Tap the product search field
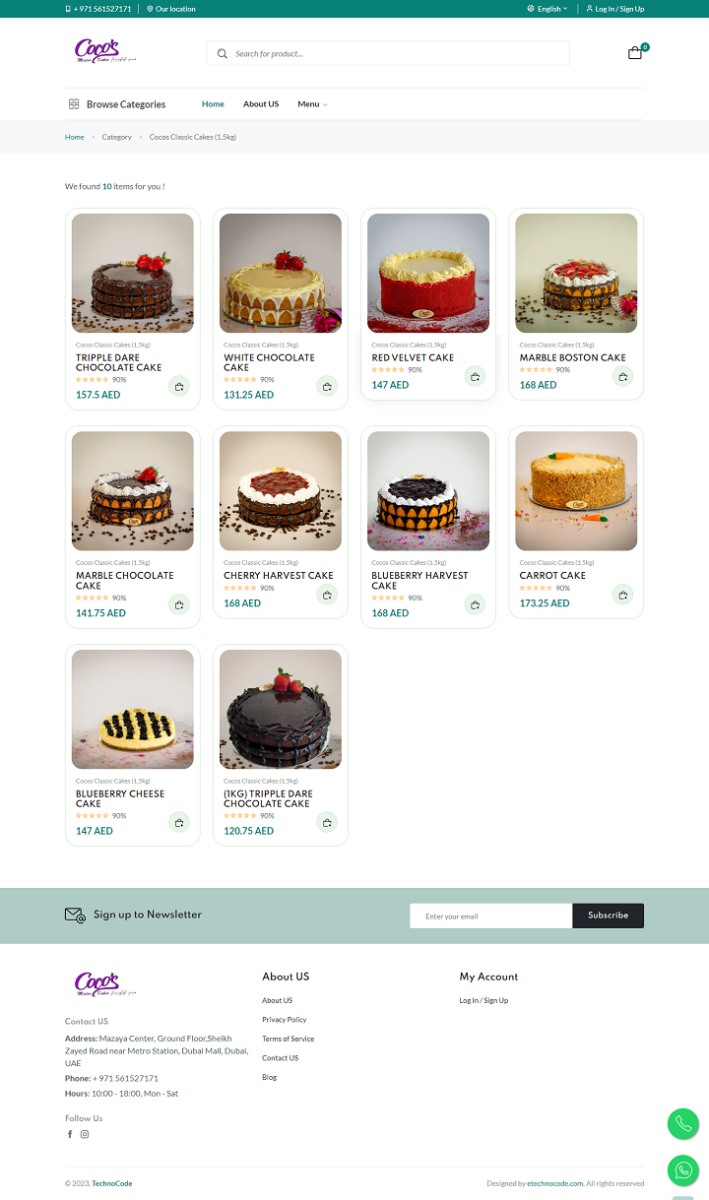 [x=390, y=53]
